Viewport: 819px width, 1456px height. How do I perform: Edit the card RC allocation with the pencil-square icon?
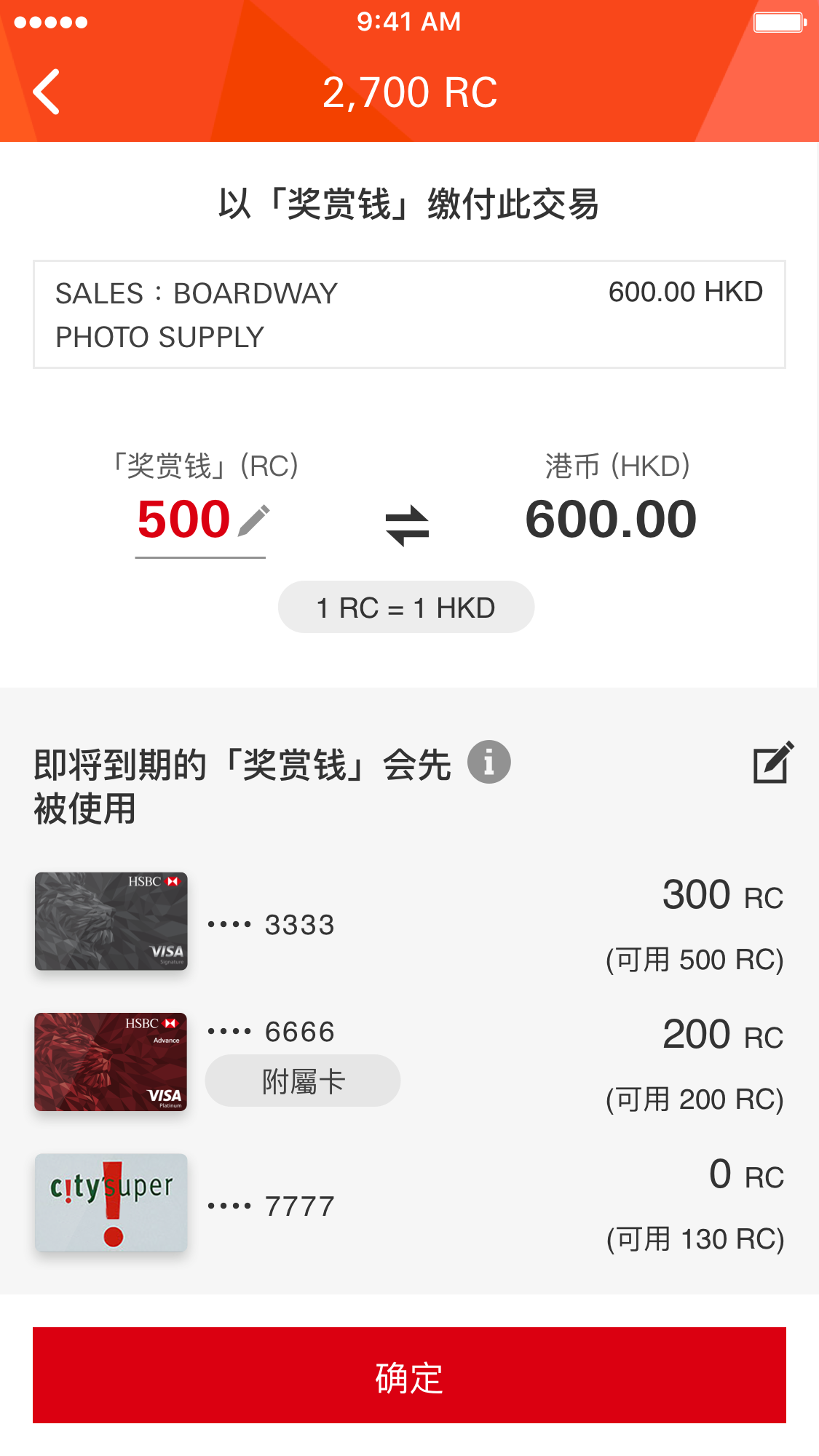[x=772, y=763]
